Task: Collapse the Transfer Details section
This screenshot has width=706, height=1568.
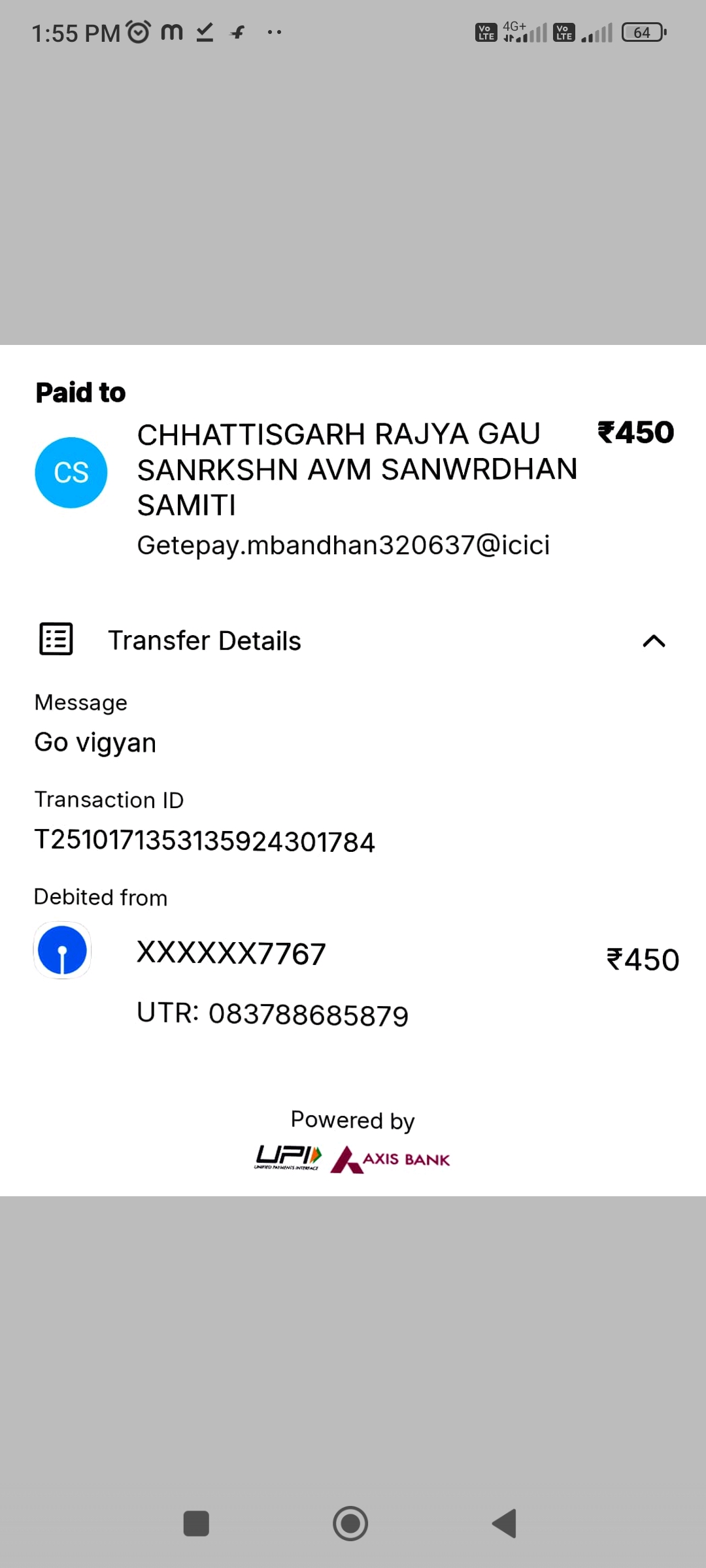Action: click(654, 641)
